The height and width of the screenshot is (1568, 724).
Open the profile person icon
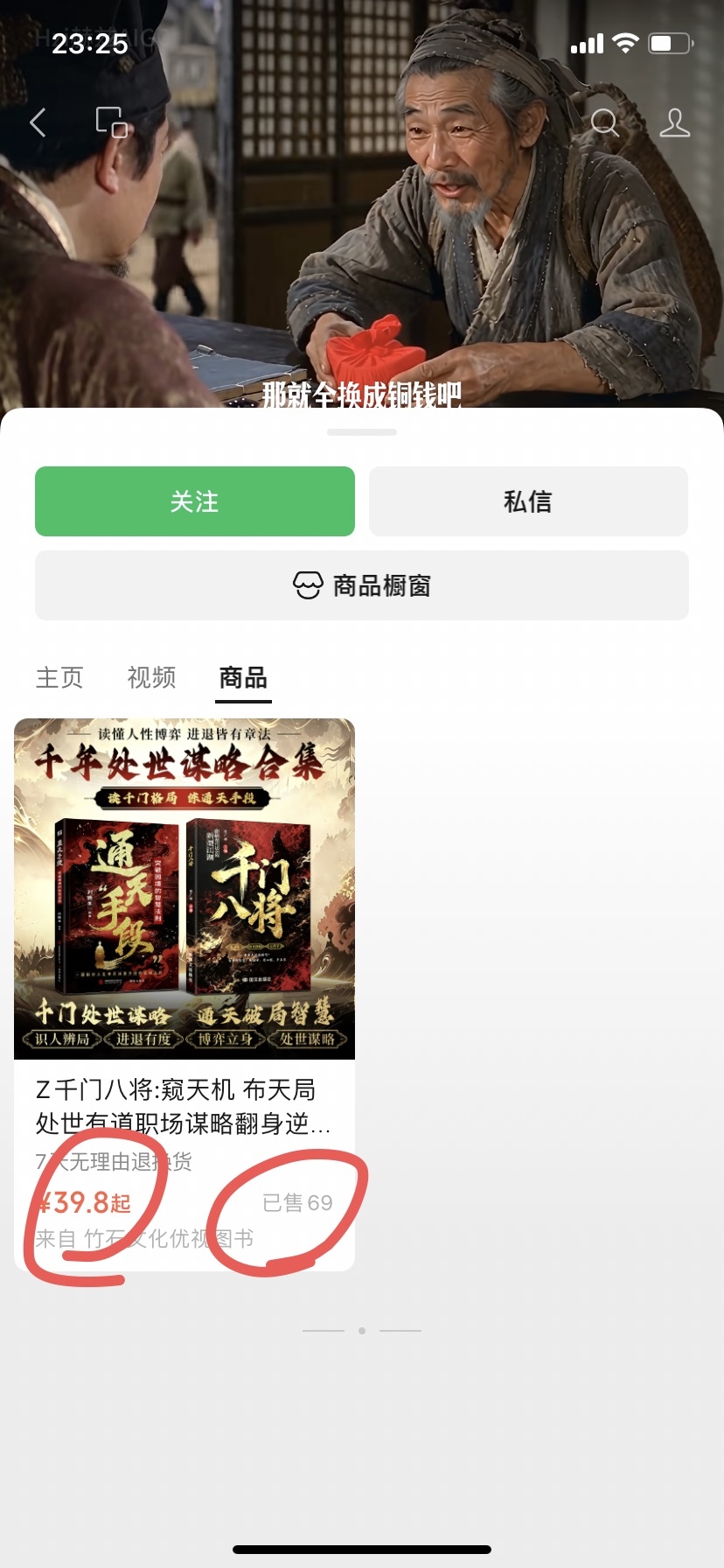click(674, 122)
